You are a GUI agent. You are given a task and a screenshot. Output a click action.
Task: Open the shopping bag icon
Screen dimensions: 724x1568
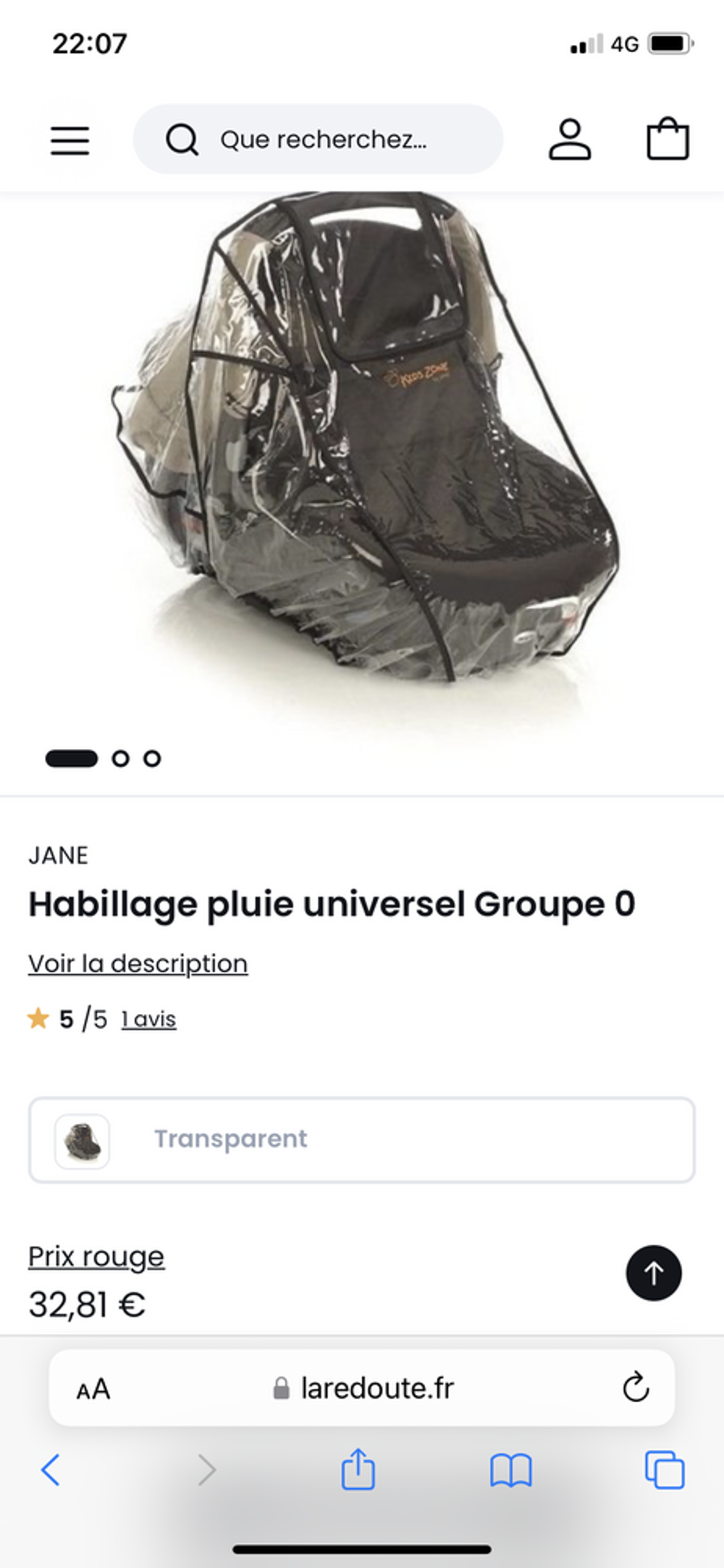(x=668, y=138)
